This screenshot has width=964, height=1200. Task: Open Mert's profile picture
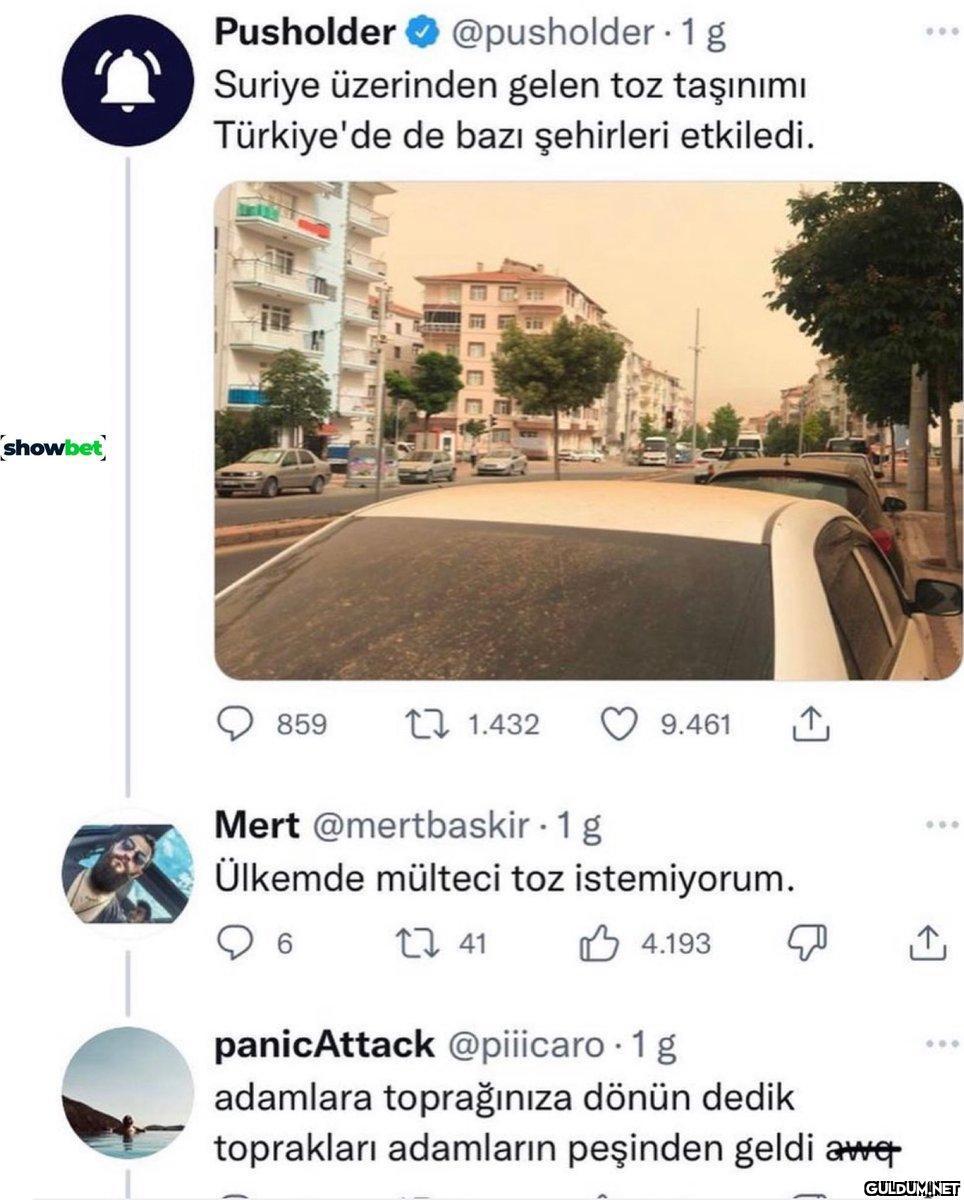pyautogui.click(x=127, y=872)
